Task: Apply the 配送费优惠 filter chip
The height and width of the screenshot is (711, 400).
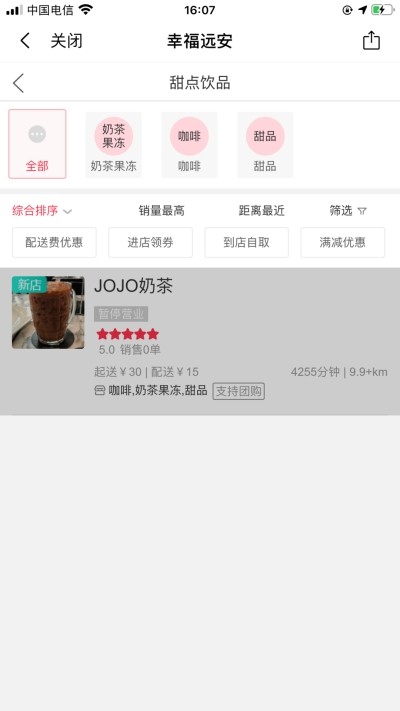Action: (54, 242)
